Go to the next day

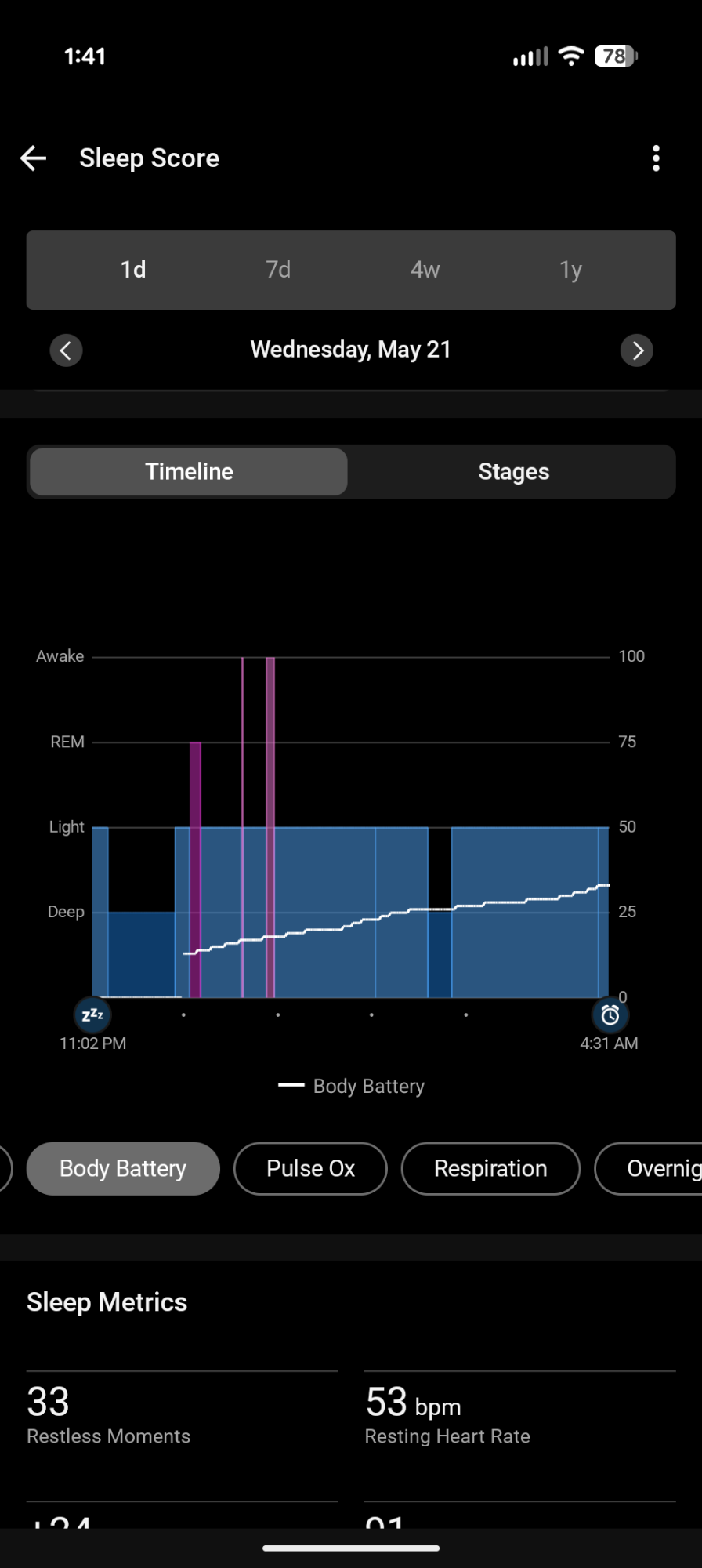point(636,350)
